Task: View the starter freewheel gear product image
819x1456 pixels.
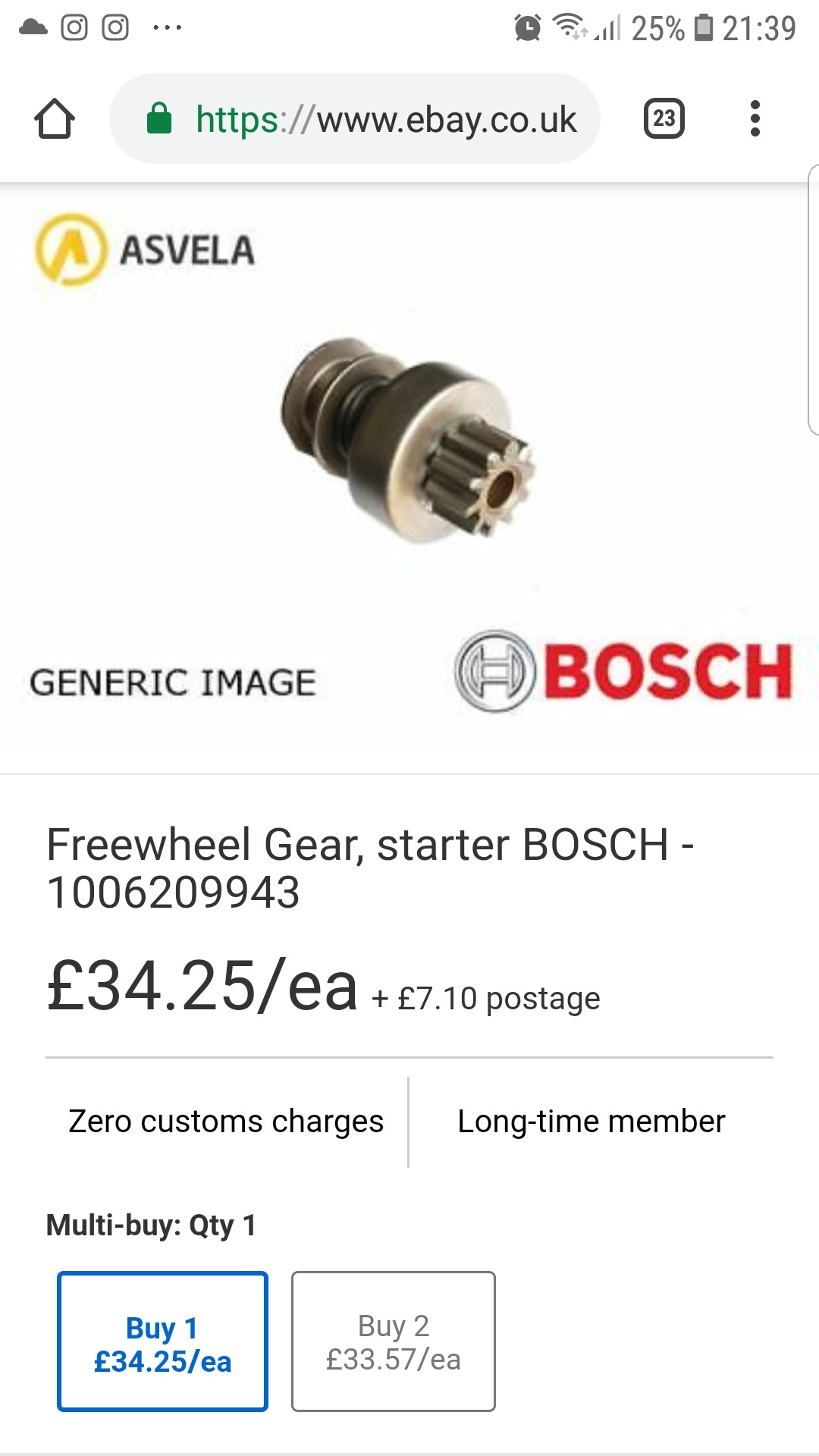Action: tap(406, 441)
